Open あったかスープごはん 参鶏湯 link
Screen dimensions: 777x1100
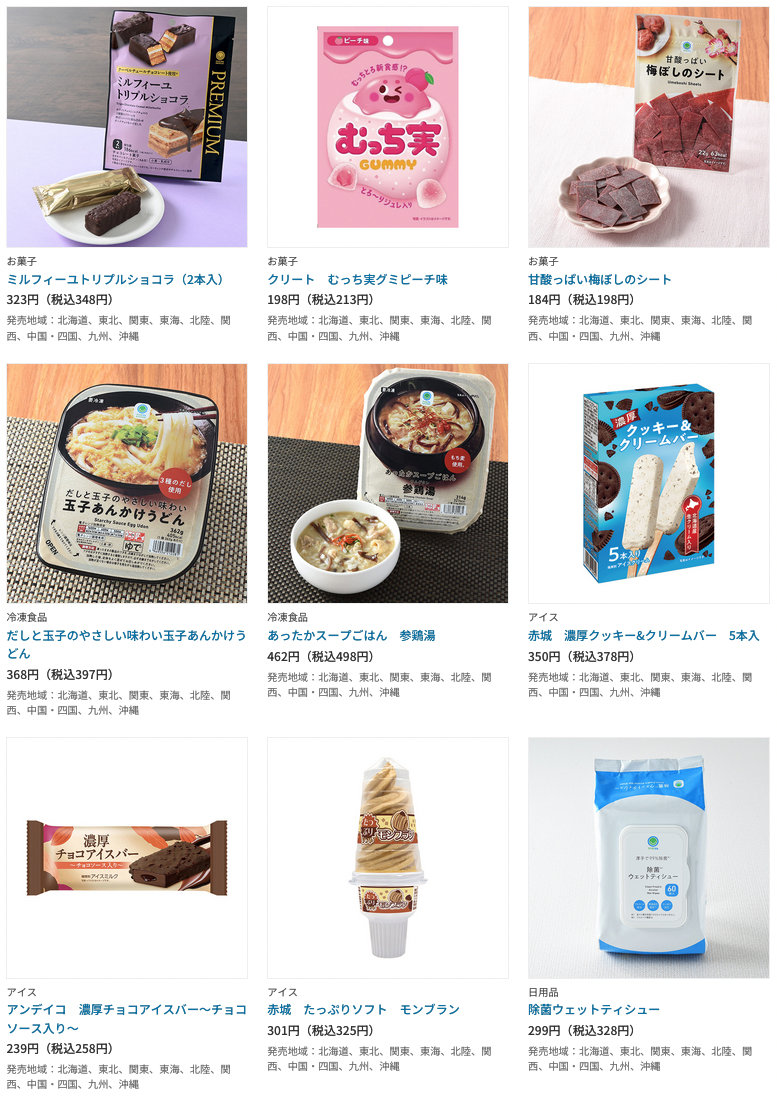coord(351,635)
